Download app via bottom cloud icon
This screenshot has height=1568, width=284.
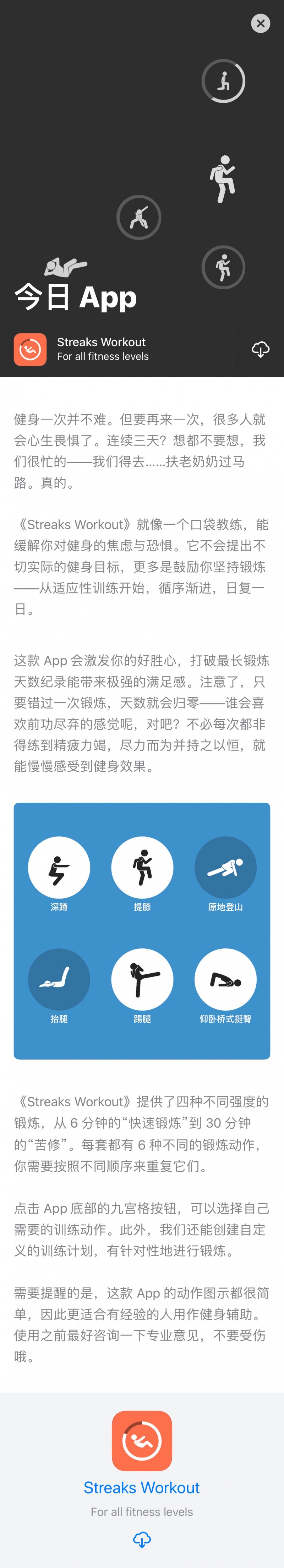pos(142,1540)
